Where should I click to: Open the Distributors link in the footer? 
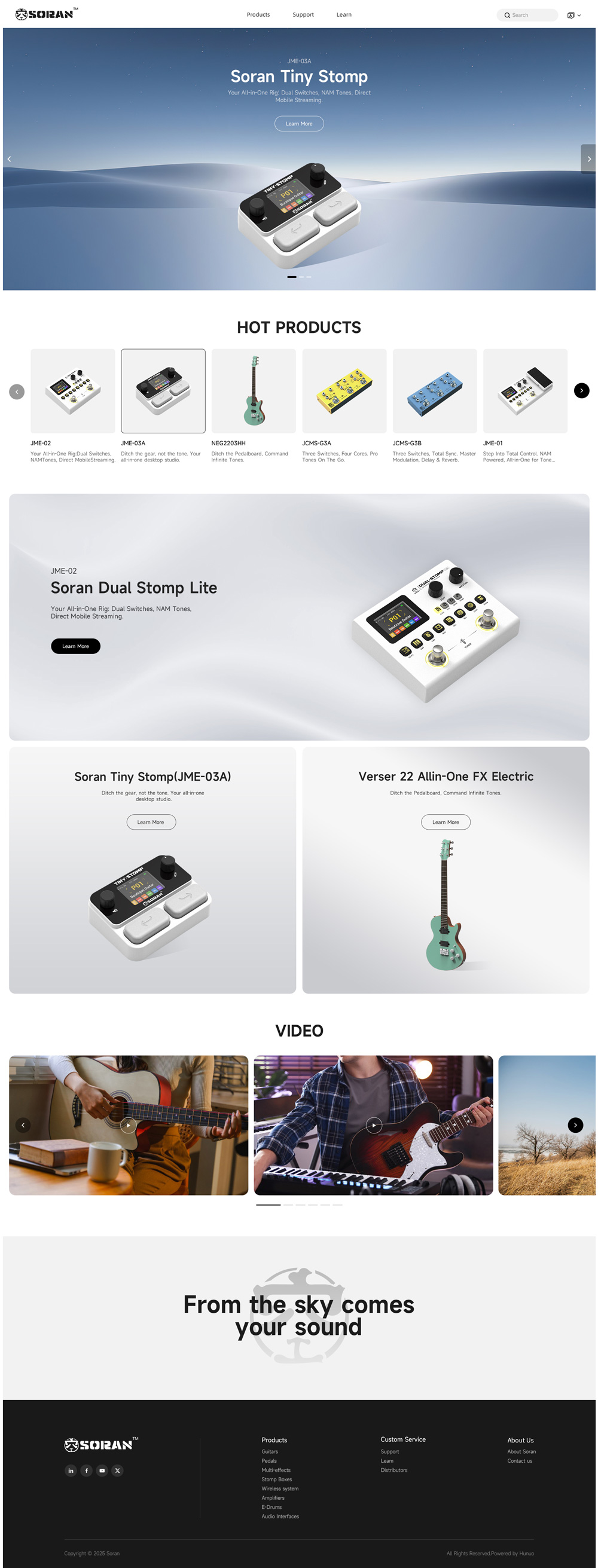393,1470
